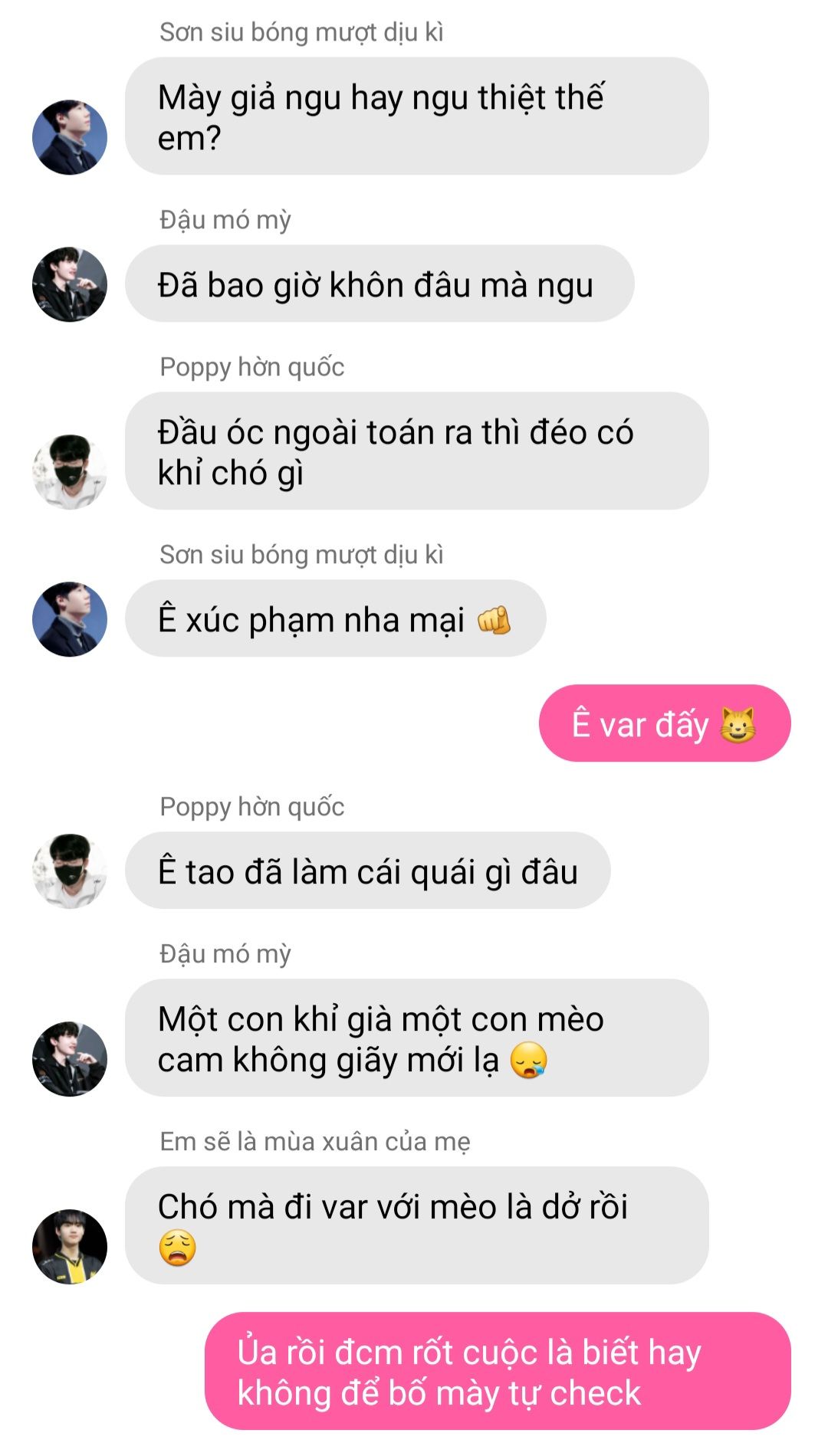Open avatar beside "Đã bao giờ khôn đâu" message

(70, 284)
